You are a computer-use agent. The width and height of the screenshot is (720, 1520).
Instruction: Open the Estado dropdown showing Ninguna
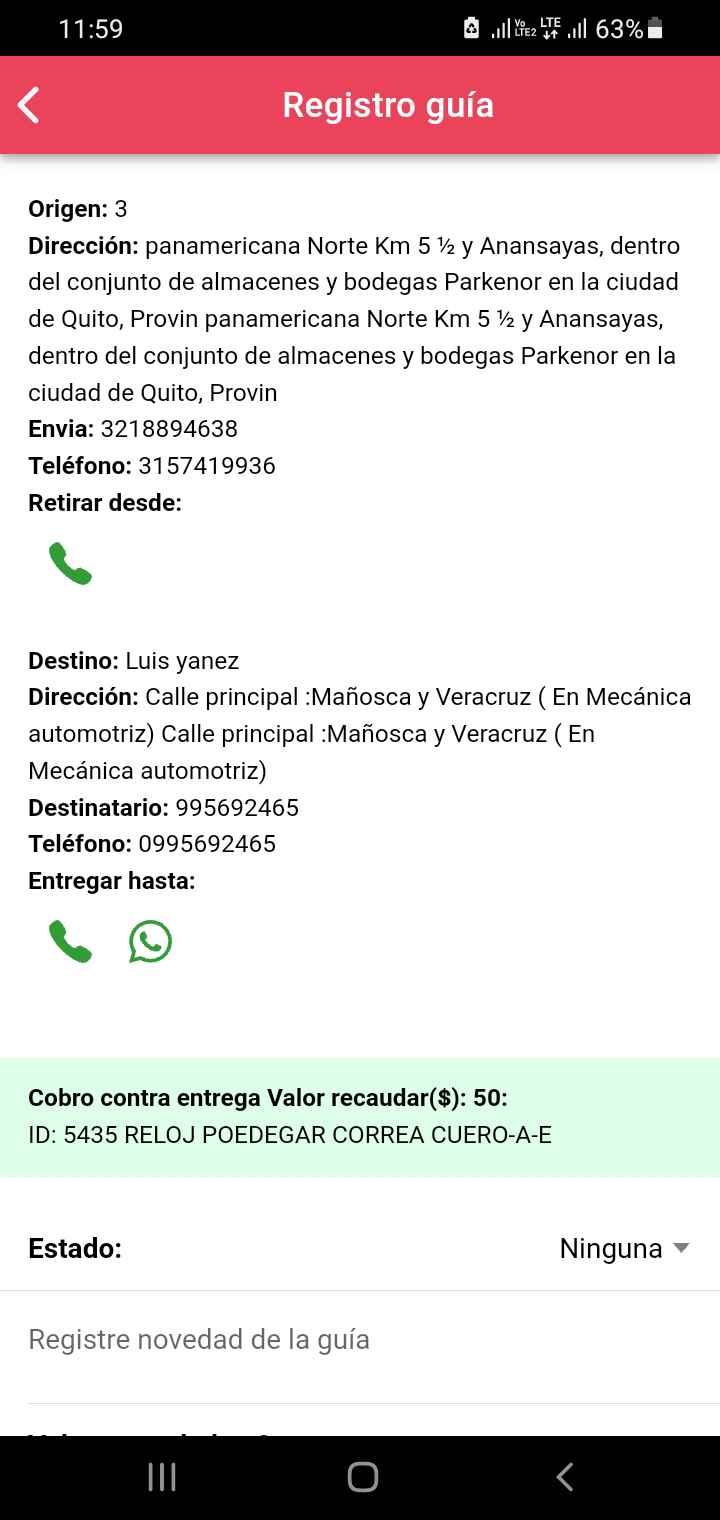pyautogui.click(x=624, y=1248)
